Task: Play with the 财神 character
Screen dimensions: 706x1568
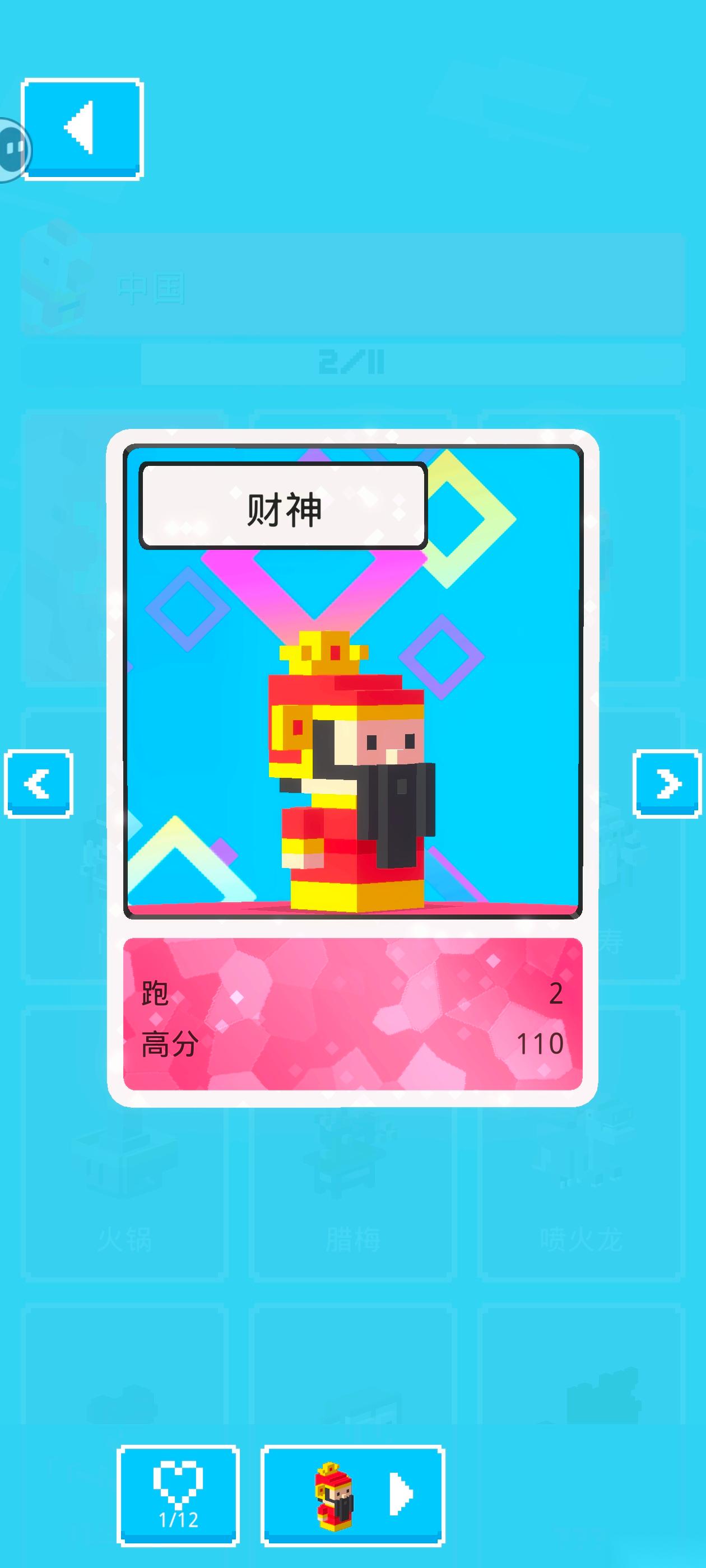Action: 354,1494
